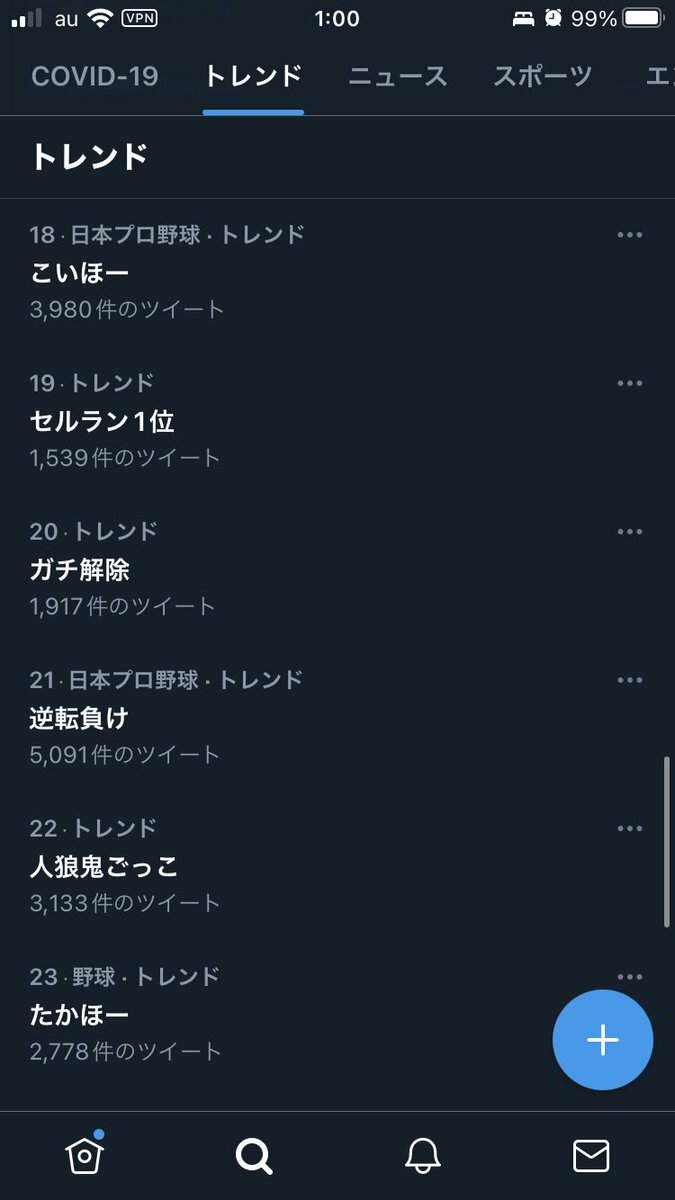Open the セルラン1位 trend
Viewport: 675px width, 1200px height.
(x=337, y=420)
